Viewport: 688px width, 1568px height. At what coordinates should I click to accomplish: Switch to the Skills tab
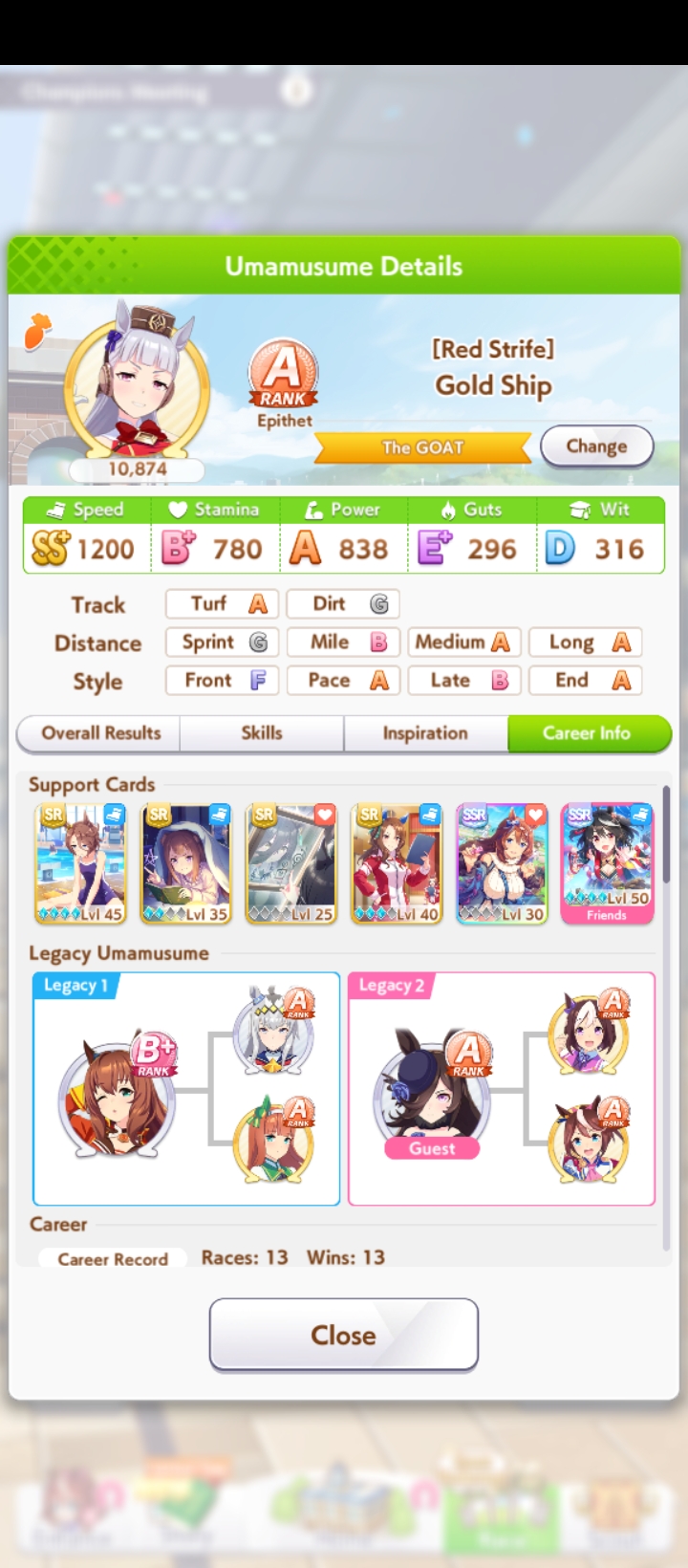(x=261, y=733)
